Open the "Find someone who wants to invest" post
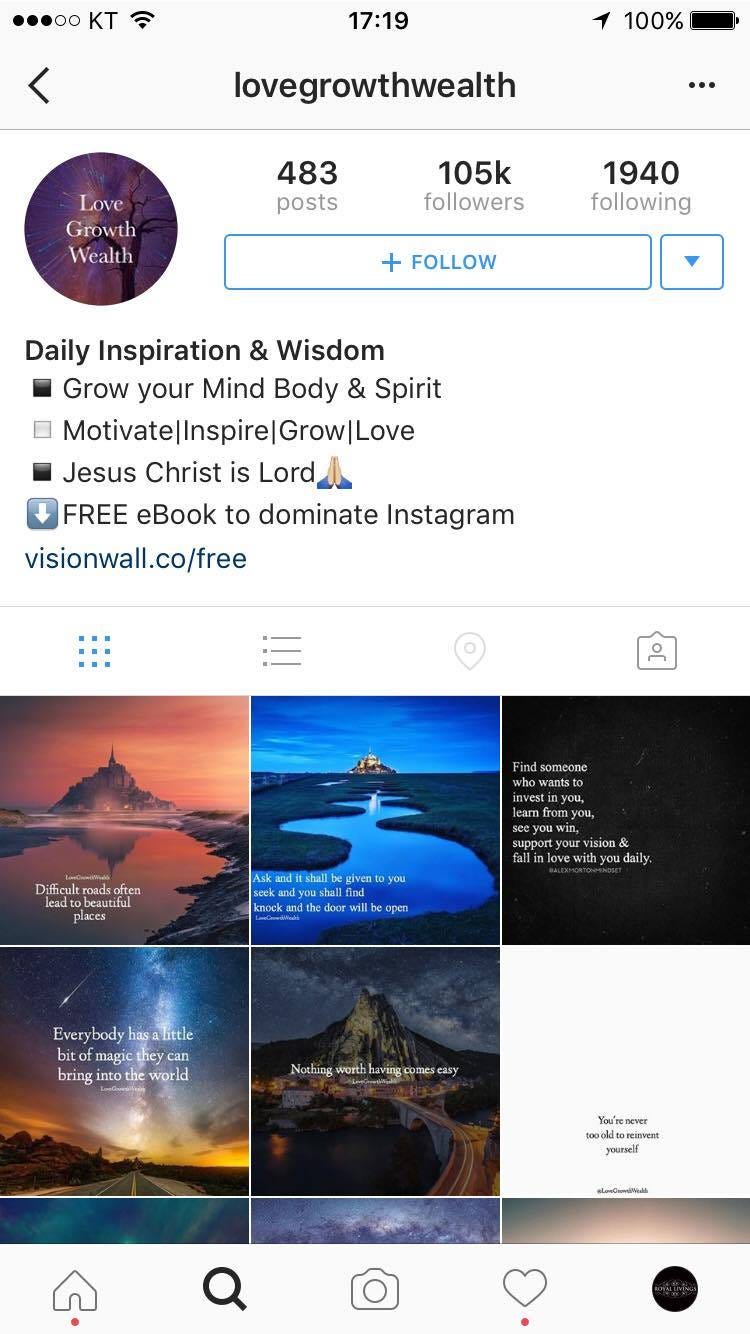750x1334 pixels. click(626, 820)
